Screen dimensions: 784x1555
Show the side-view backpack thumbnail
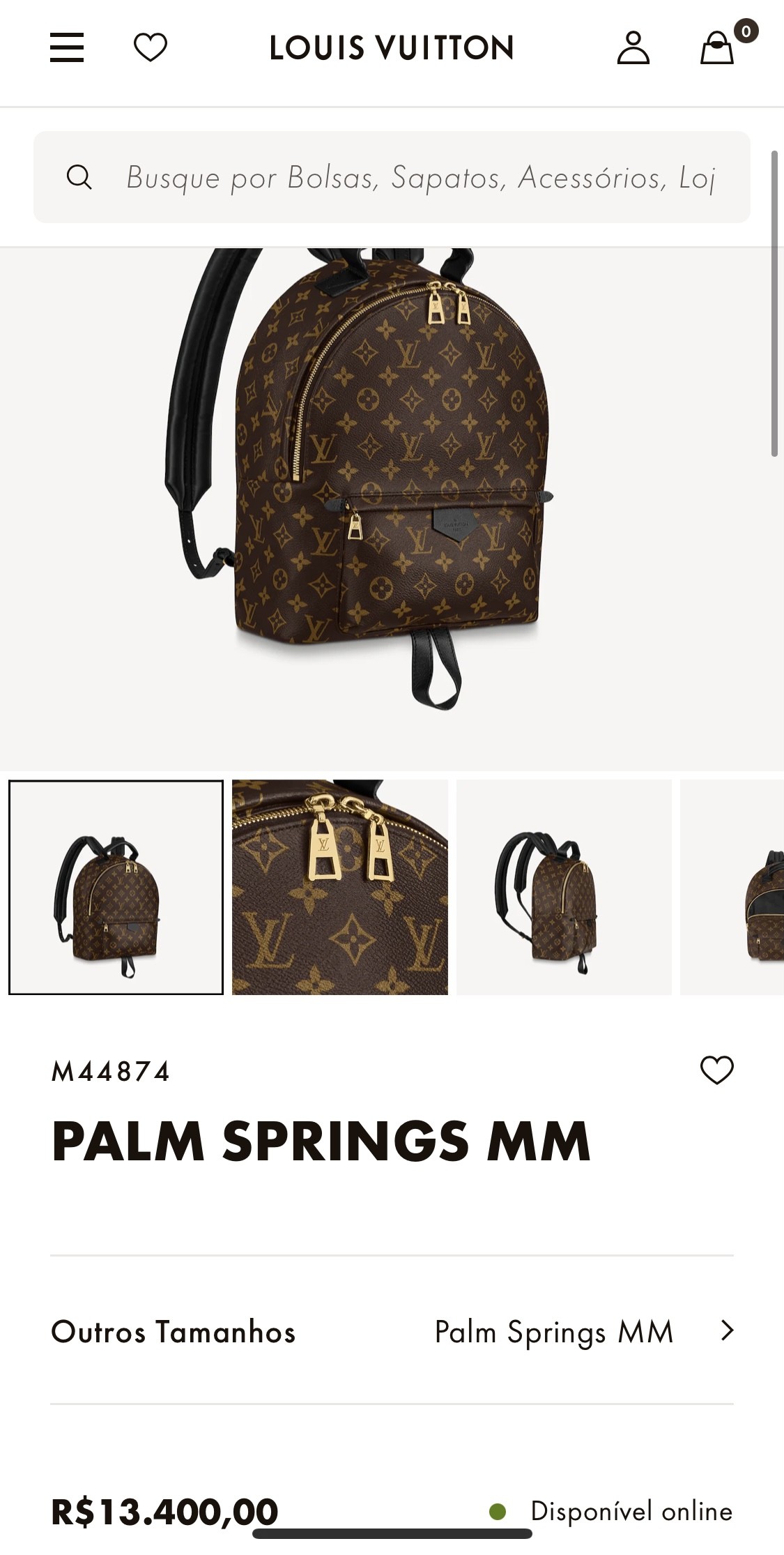click(563, 887)
